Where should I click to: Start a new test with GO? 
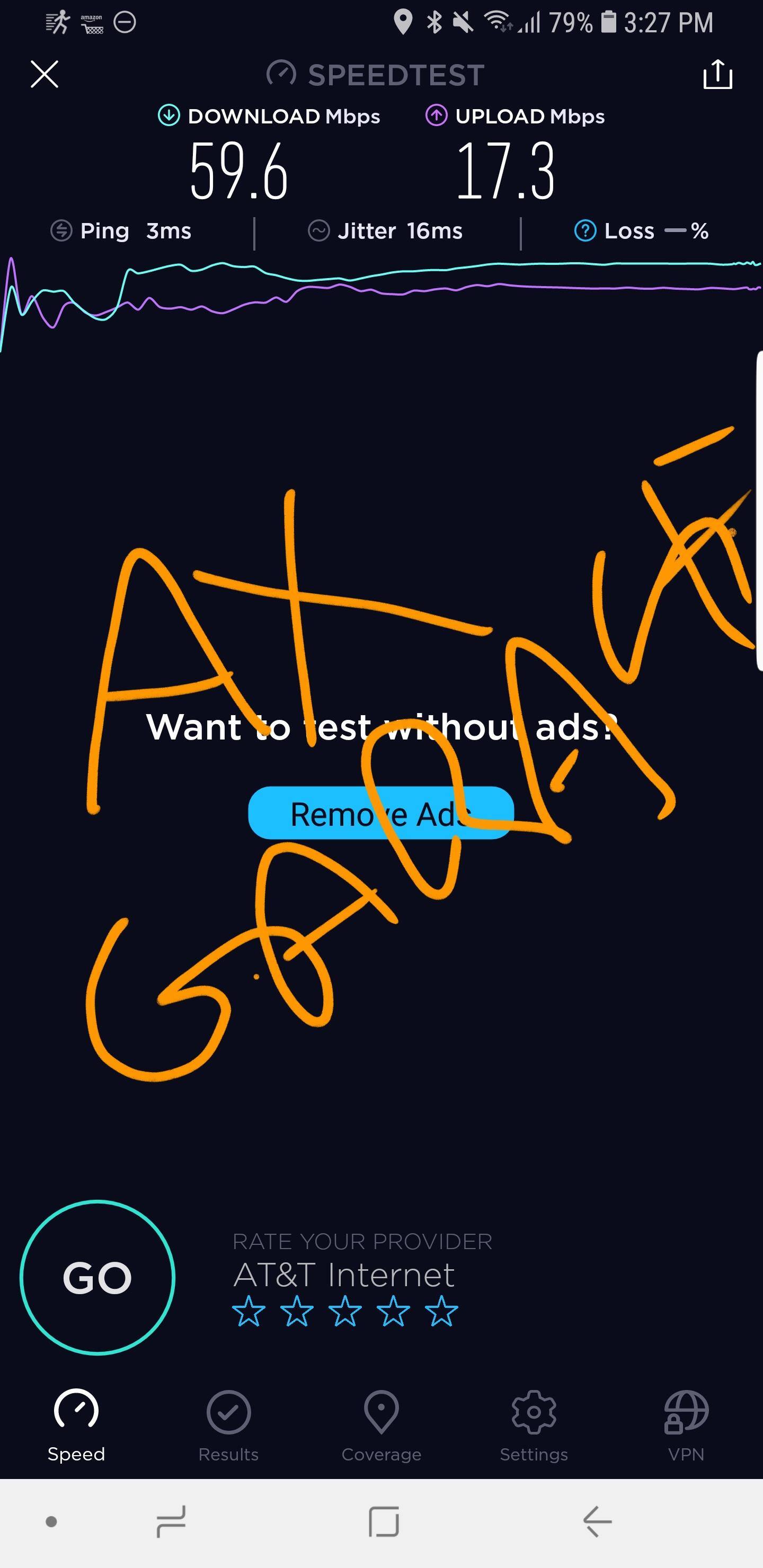point(97,1278)
